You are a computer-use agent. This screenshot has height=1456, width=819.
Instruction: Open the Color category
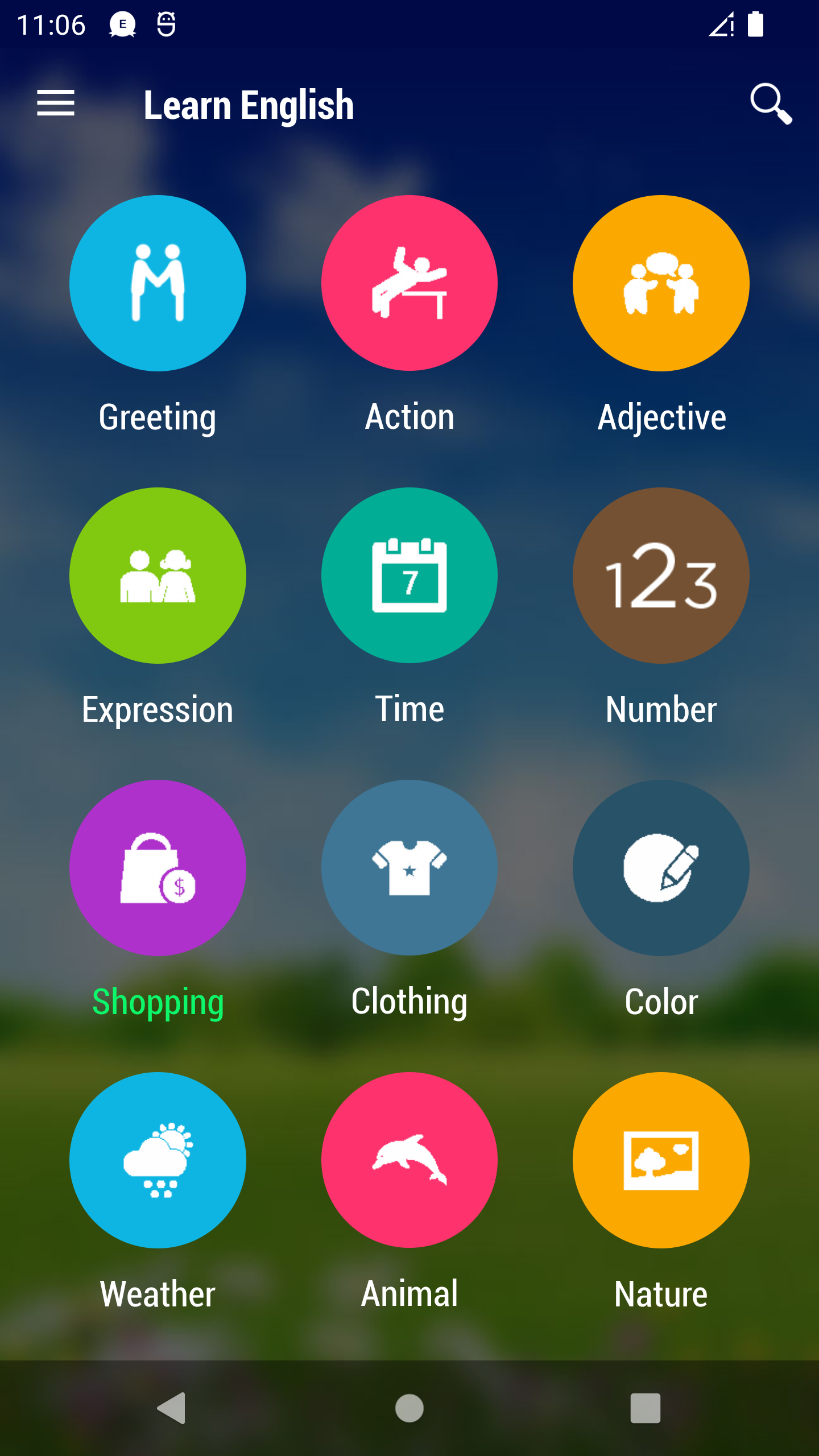click(x=661, y=868)
